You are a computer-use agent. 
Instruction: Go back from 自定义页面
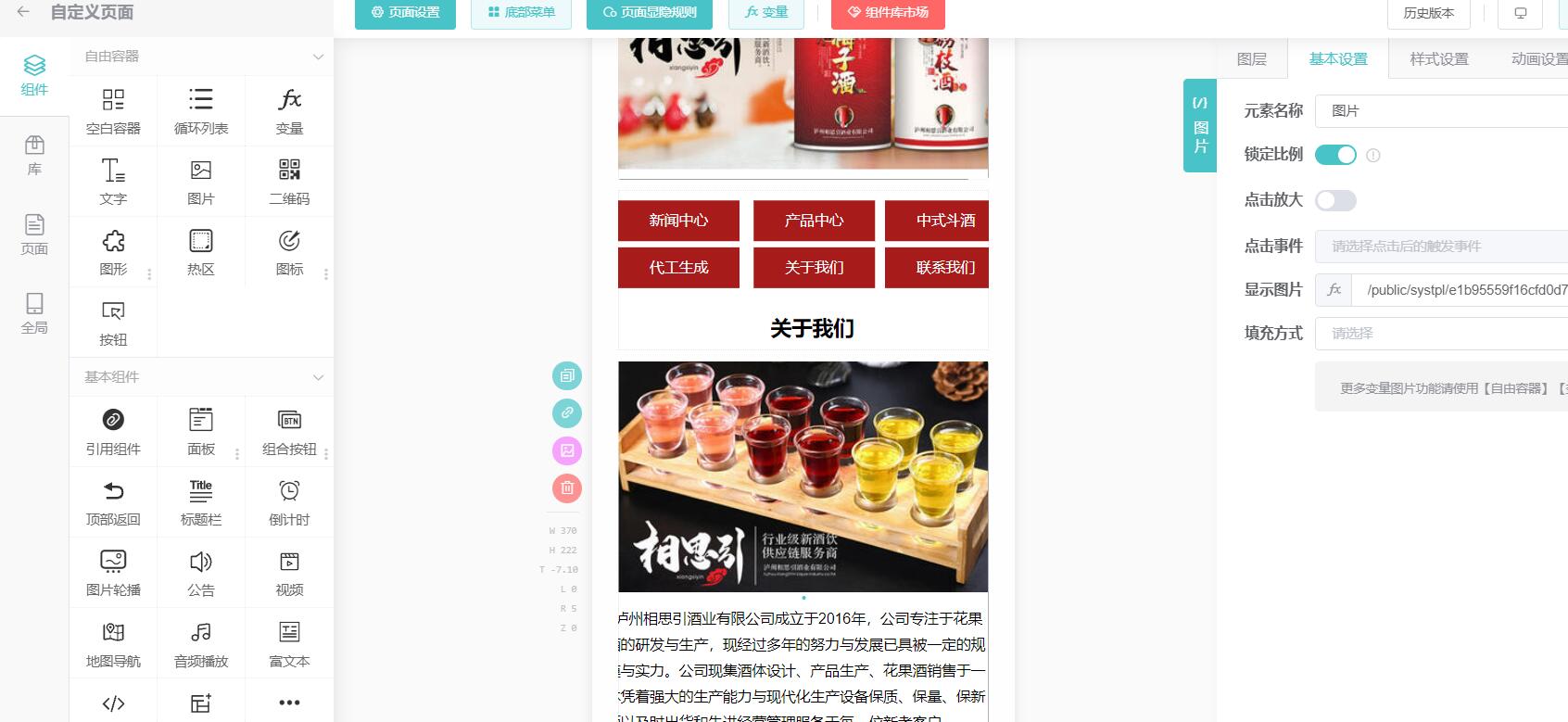pyautogui.click(x=22, y=12)
